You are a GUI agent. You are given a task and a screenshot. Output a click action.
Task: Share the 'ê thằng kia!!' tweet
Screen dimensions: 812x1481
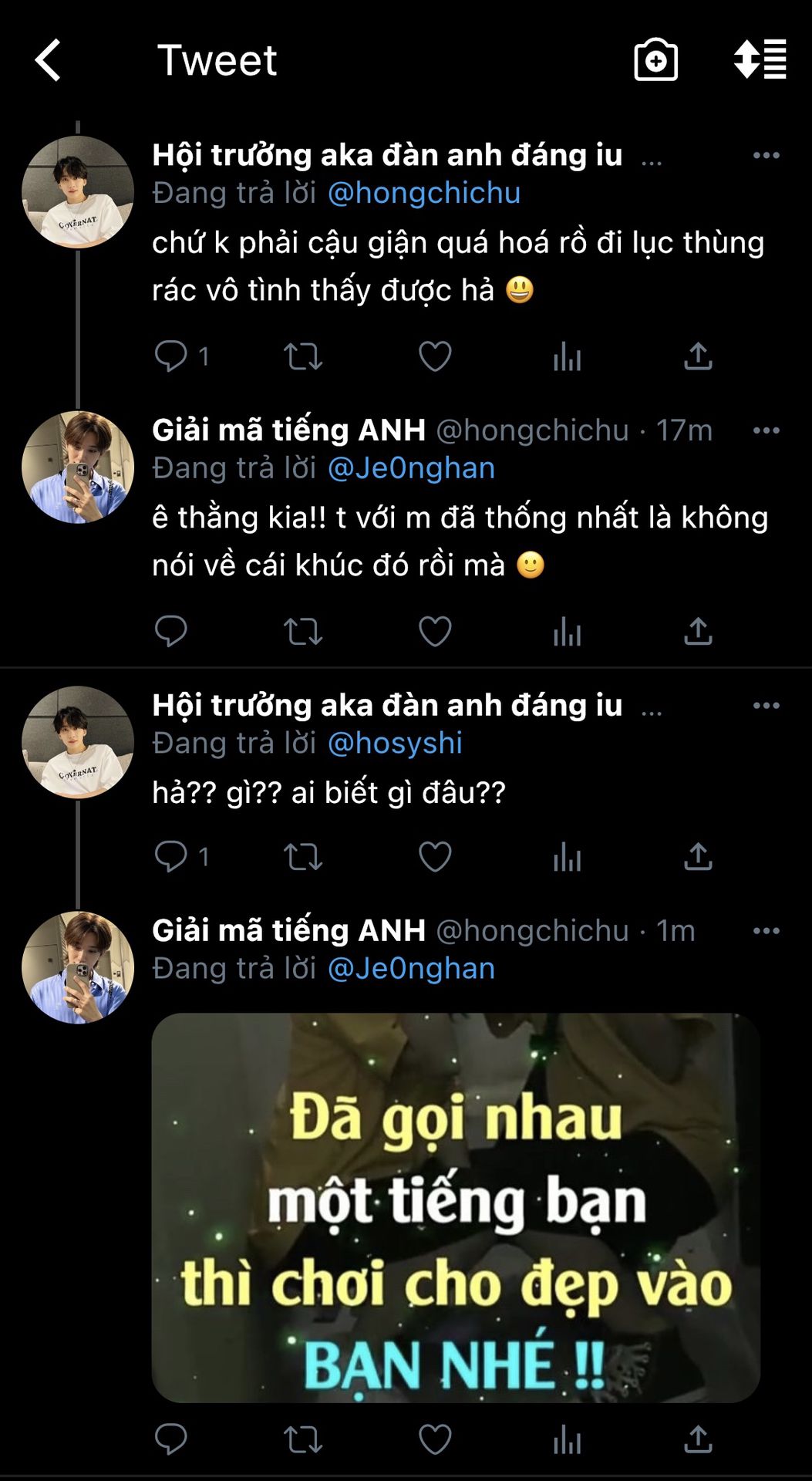pos(698,632)
